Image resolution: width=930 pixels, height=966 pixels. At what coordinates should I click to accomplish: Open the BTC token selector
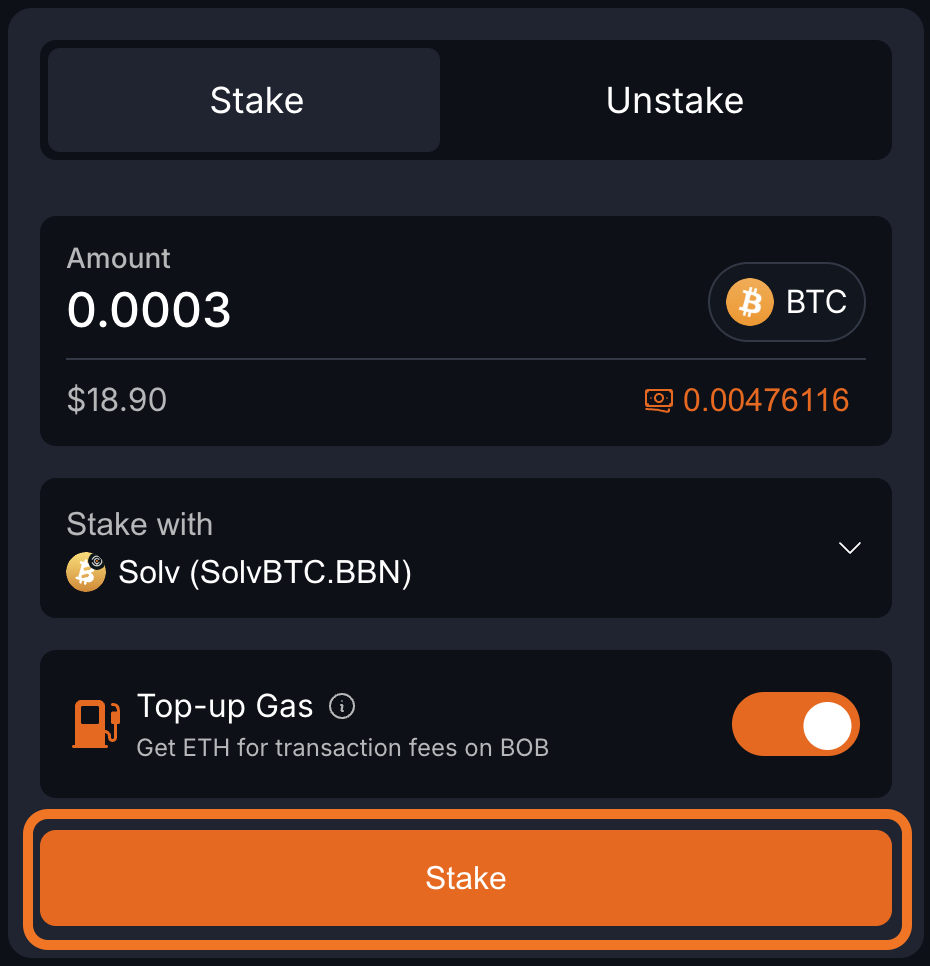[x=786, y=302]
